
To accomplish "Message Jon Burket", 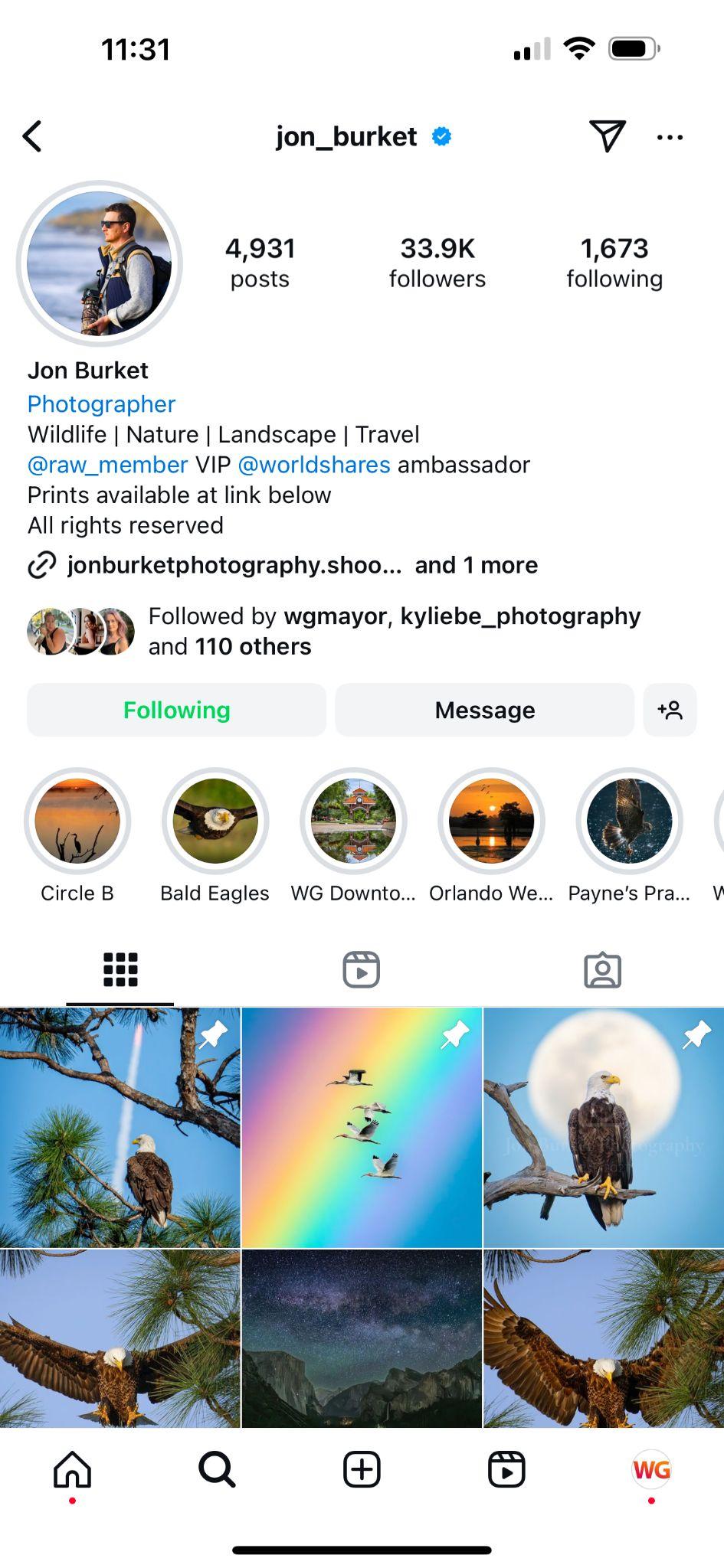I will pos(485,710).
